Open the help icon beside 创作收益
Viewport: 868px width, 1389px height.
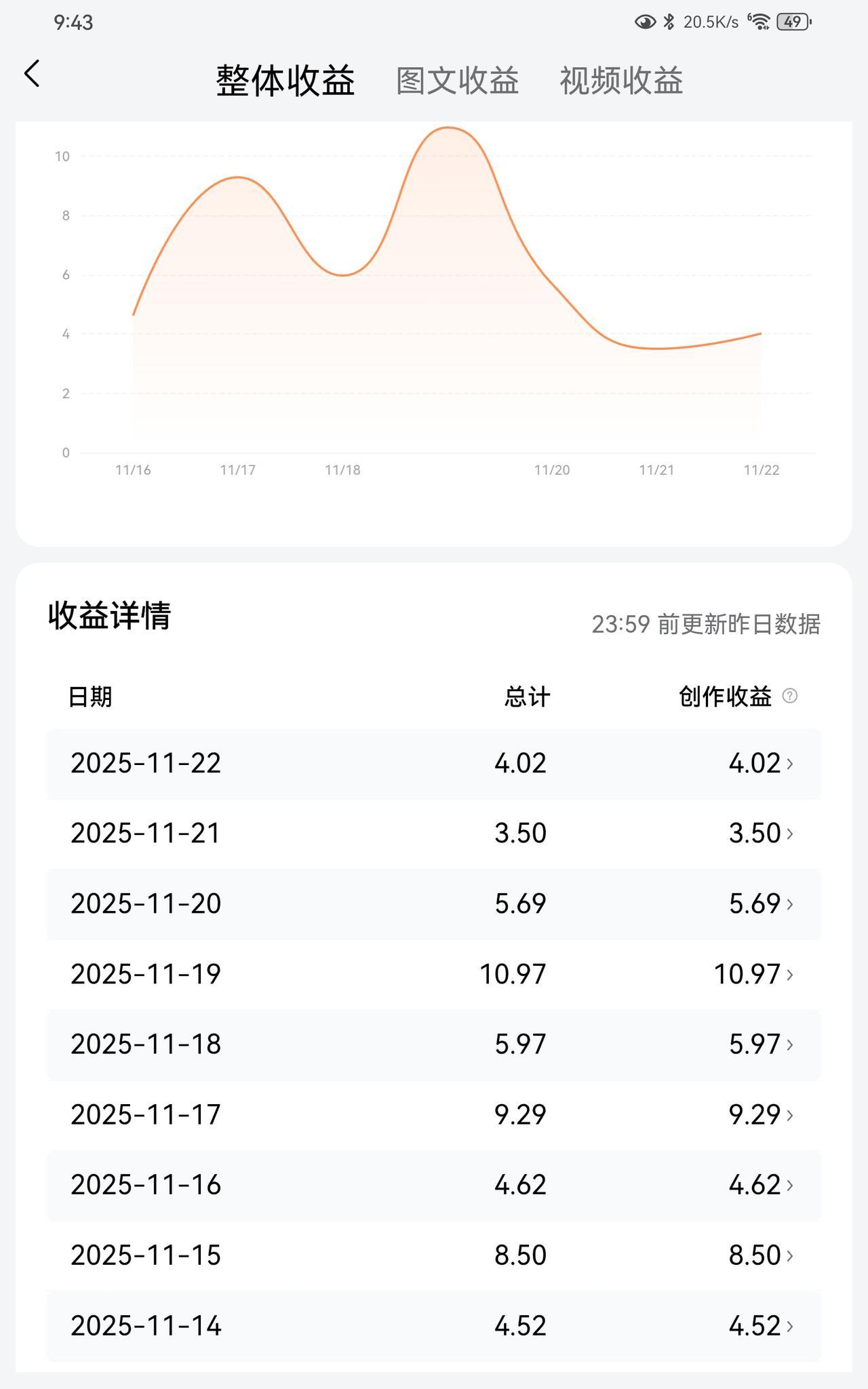pos(791,694)
